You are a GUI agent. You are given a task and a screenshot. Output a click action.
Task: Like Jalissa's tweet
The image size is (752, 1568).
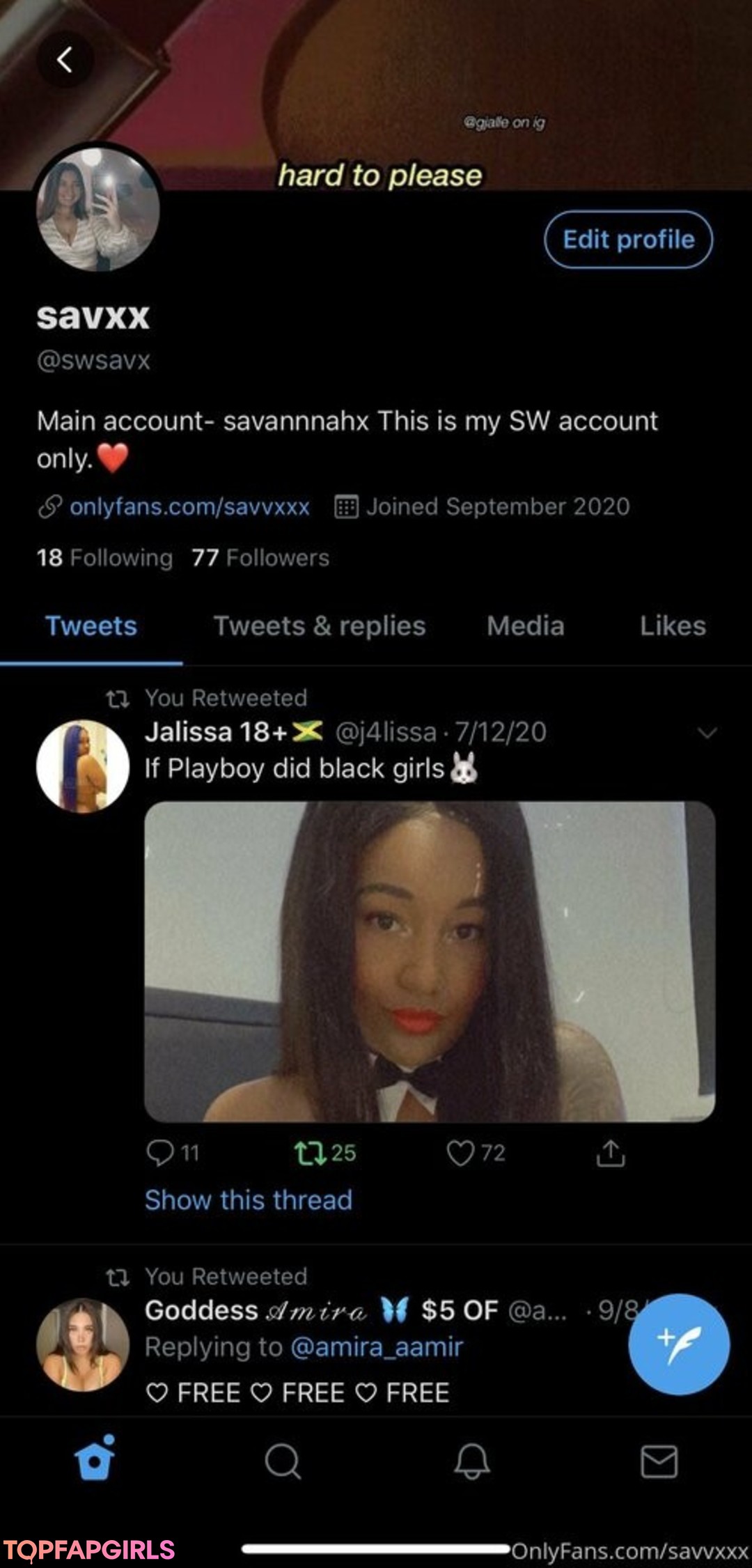click(460, 1153)
